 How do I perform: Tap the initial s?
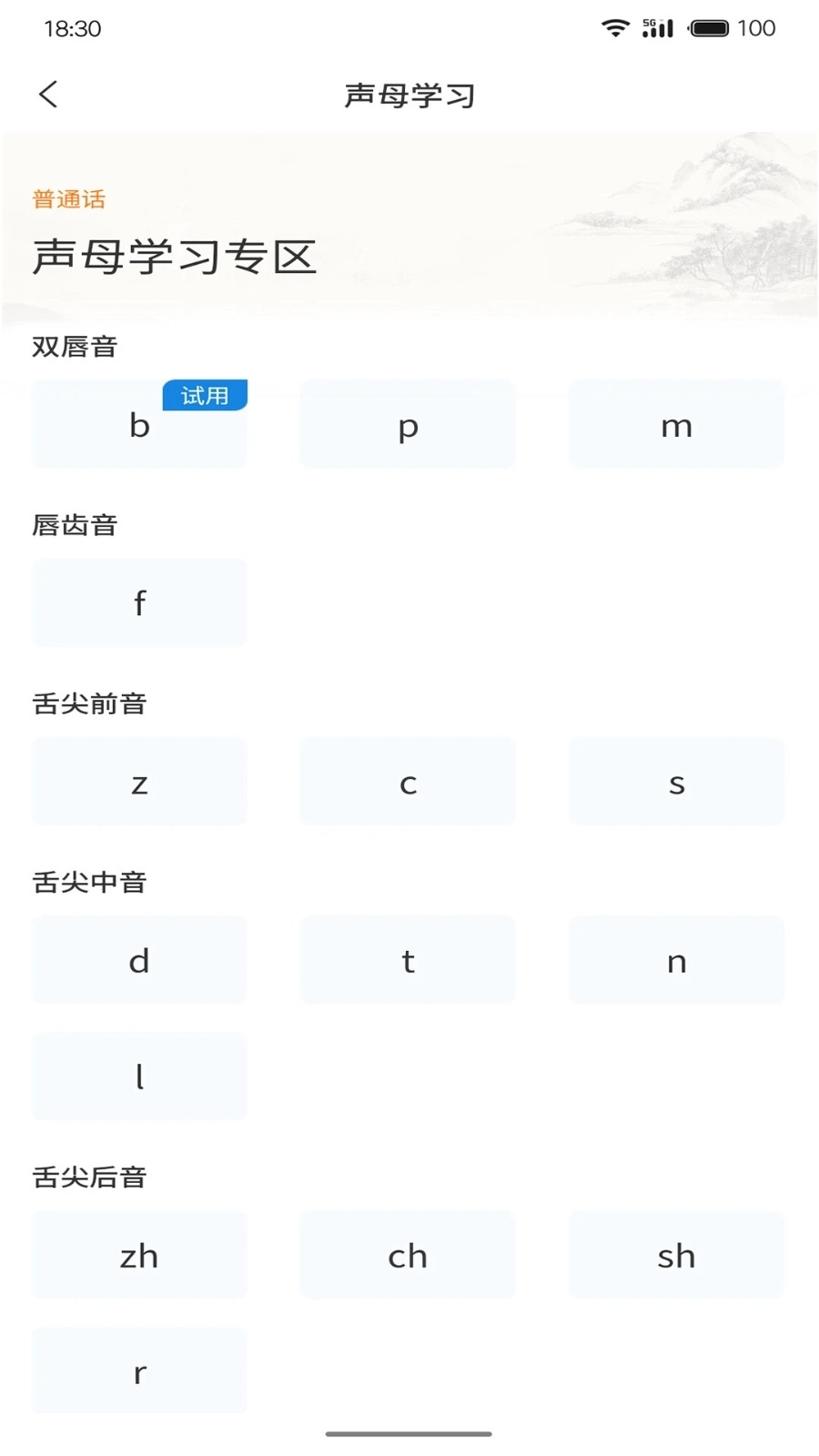[x=676, y=782]
